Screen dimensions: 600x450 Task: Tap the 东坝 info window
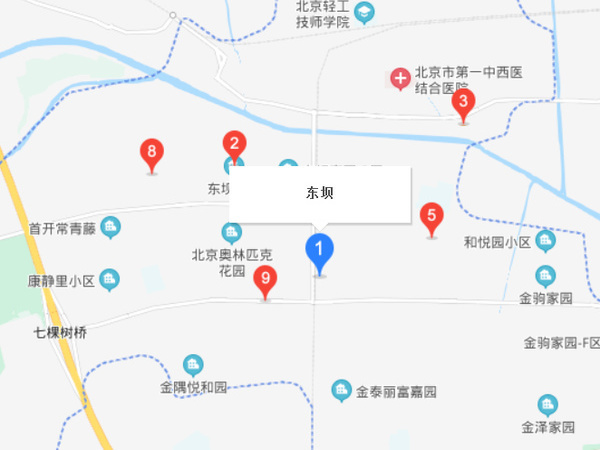point(320,194)
